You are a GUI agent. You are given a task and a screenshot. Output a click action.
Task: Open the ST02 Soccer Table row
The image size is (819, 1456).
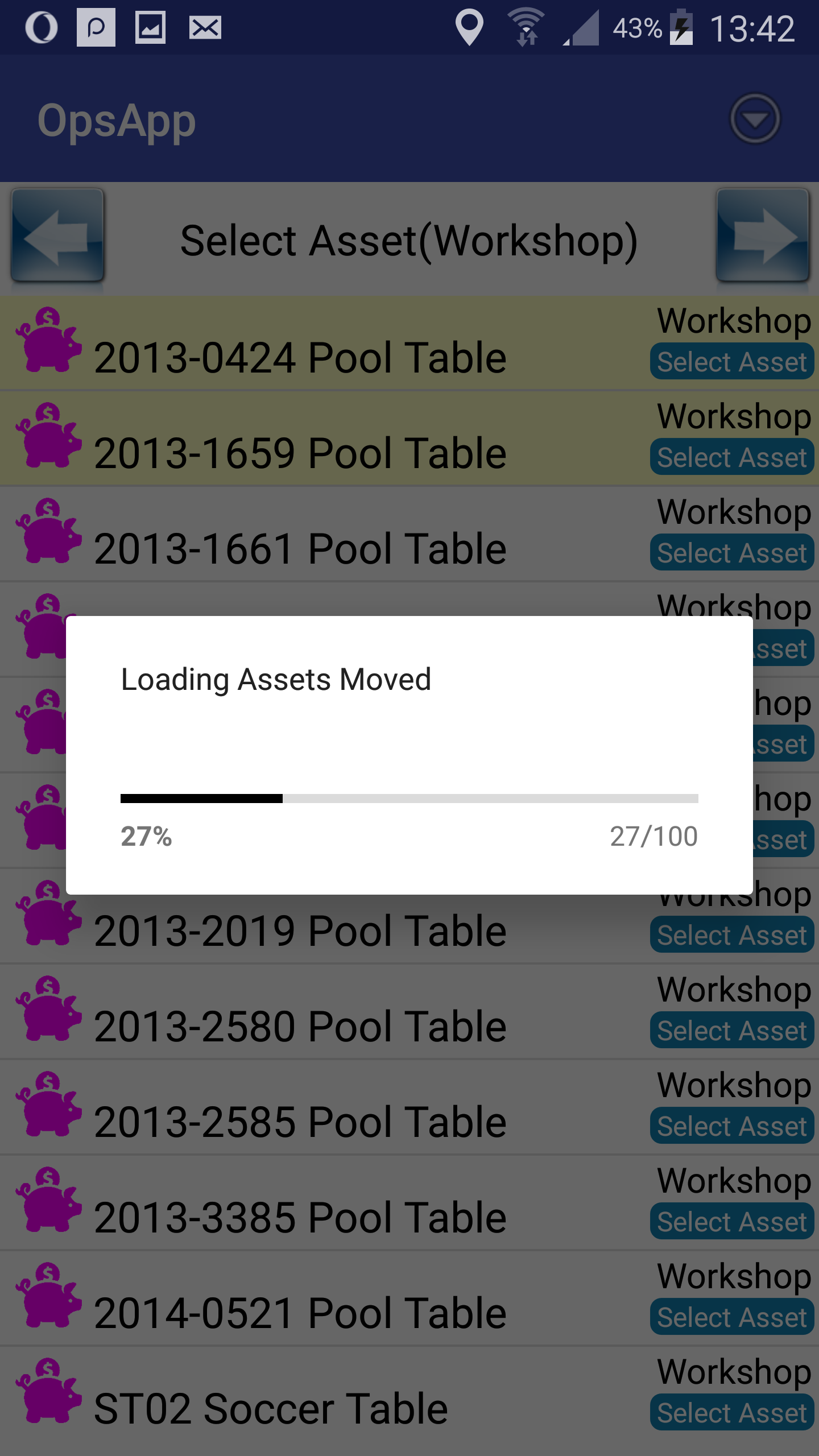(x=409, y=1395)
